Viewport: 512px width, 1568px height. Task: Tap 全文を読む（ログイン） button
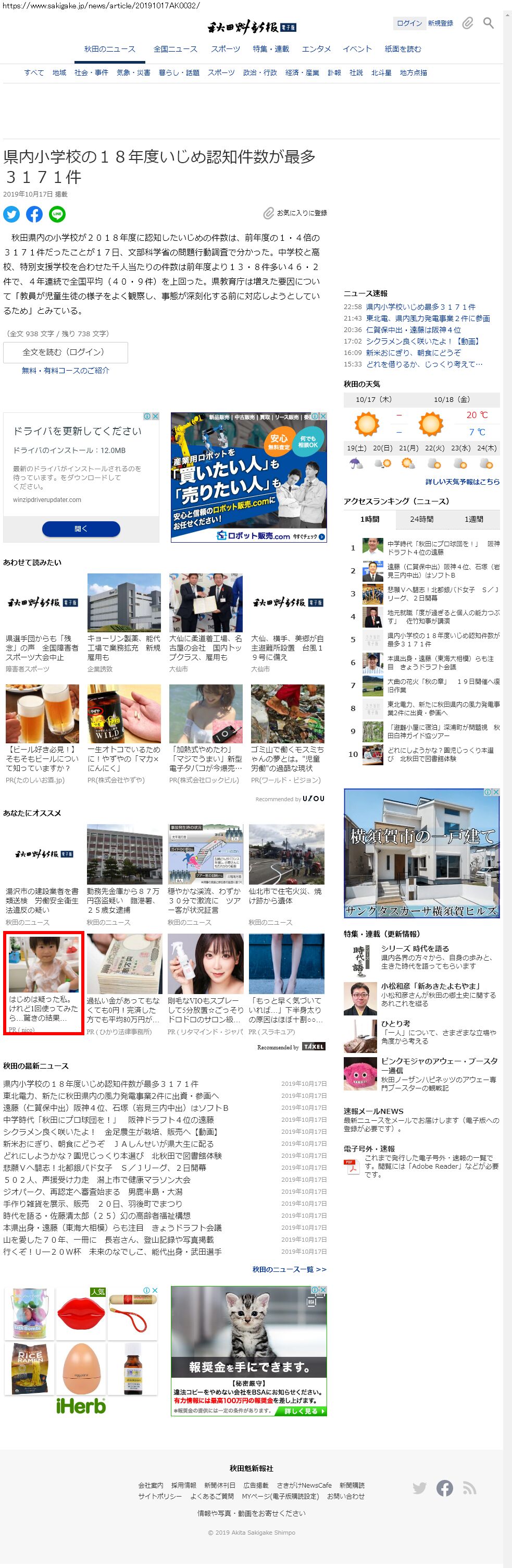(65, 352)
